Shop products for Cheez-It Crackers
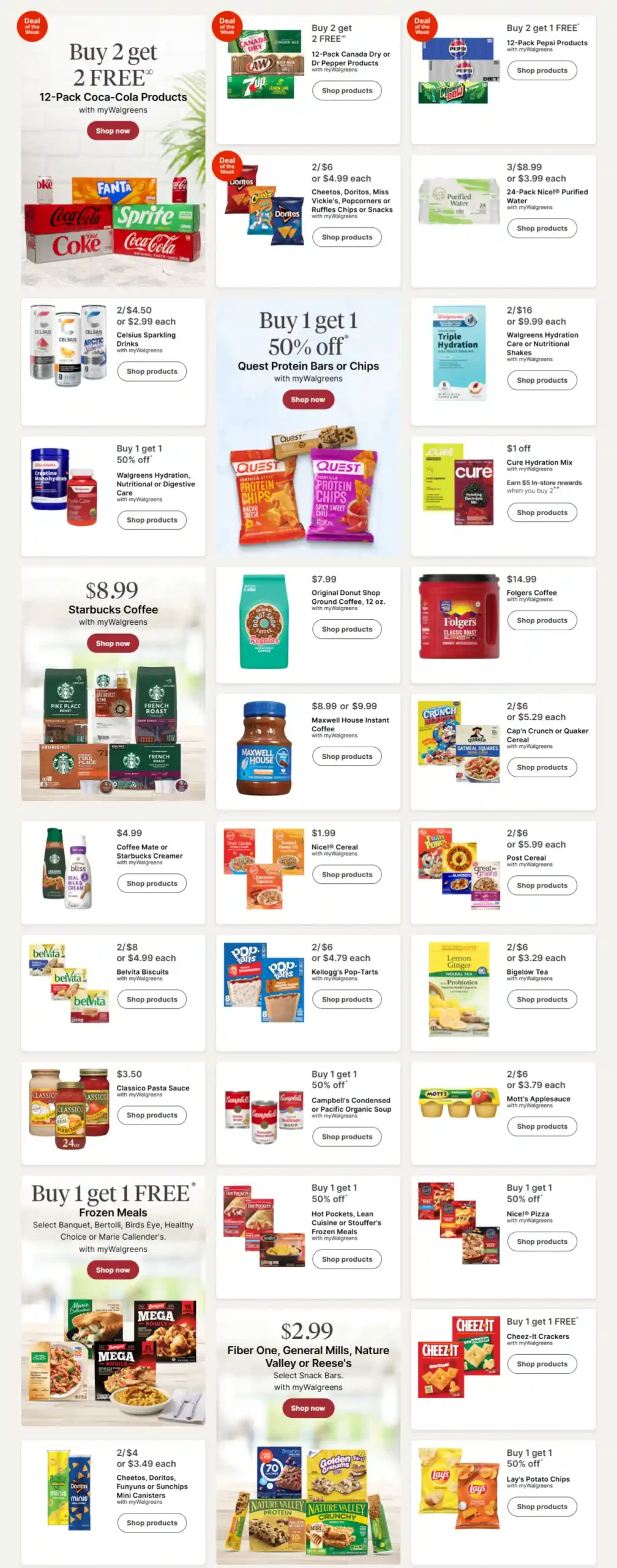 point(542,1363)
